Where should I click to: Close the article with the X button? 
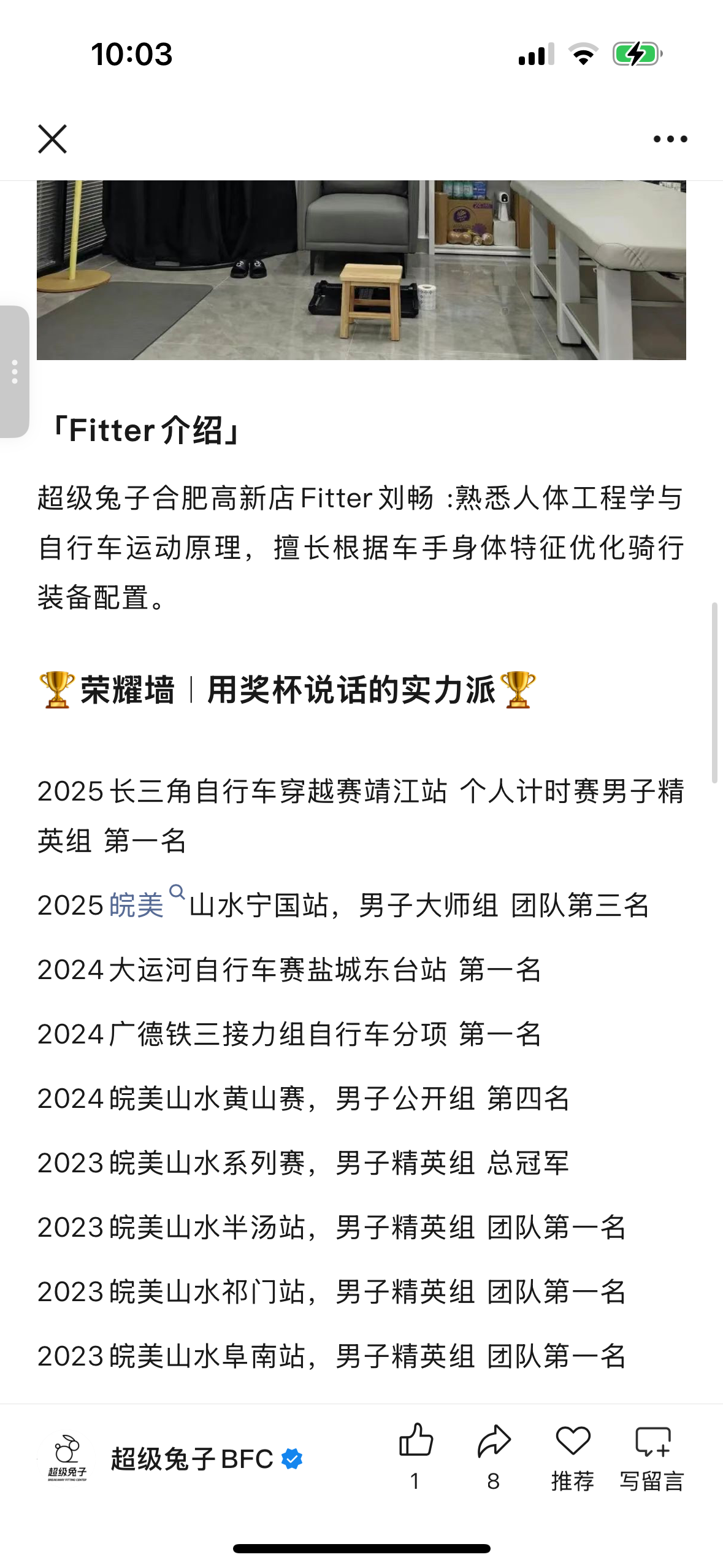click(52, 139)
